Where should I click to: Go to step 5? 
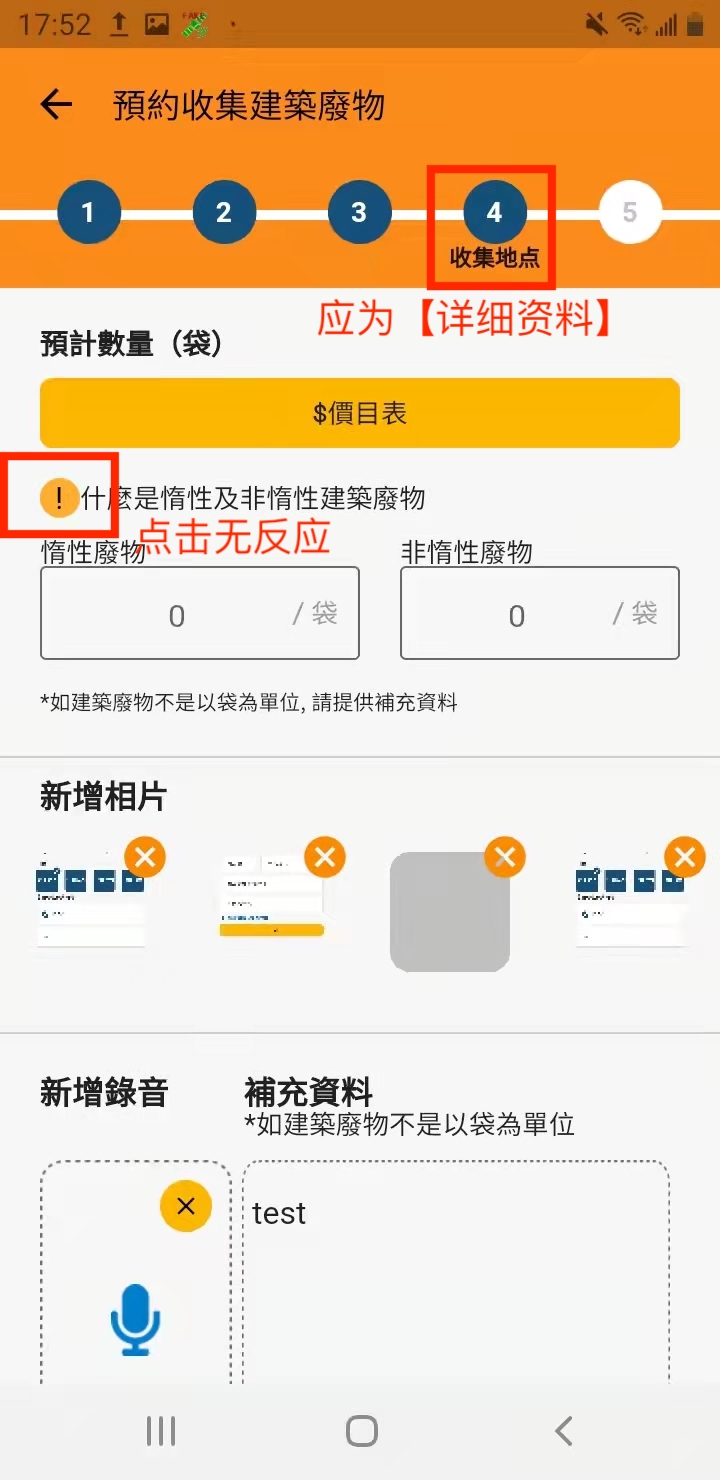pyautogui.click(x=630, y=212)
